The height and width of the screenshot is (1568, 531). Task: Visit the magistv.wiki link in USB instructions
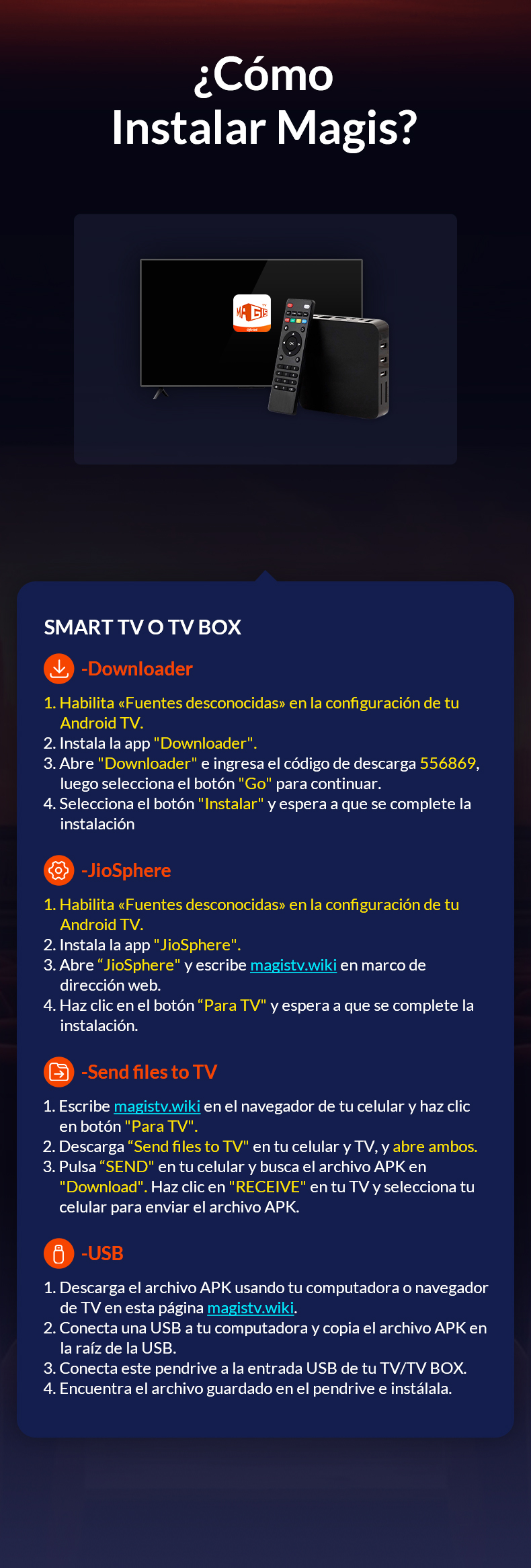coord(251,1308)
